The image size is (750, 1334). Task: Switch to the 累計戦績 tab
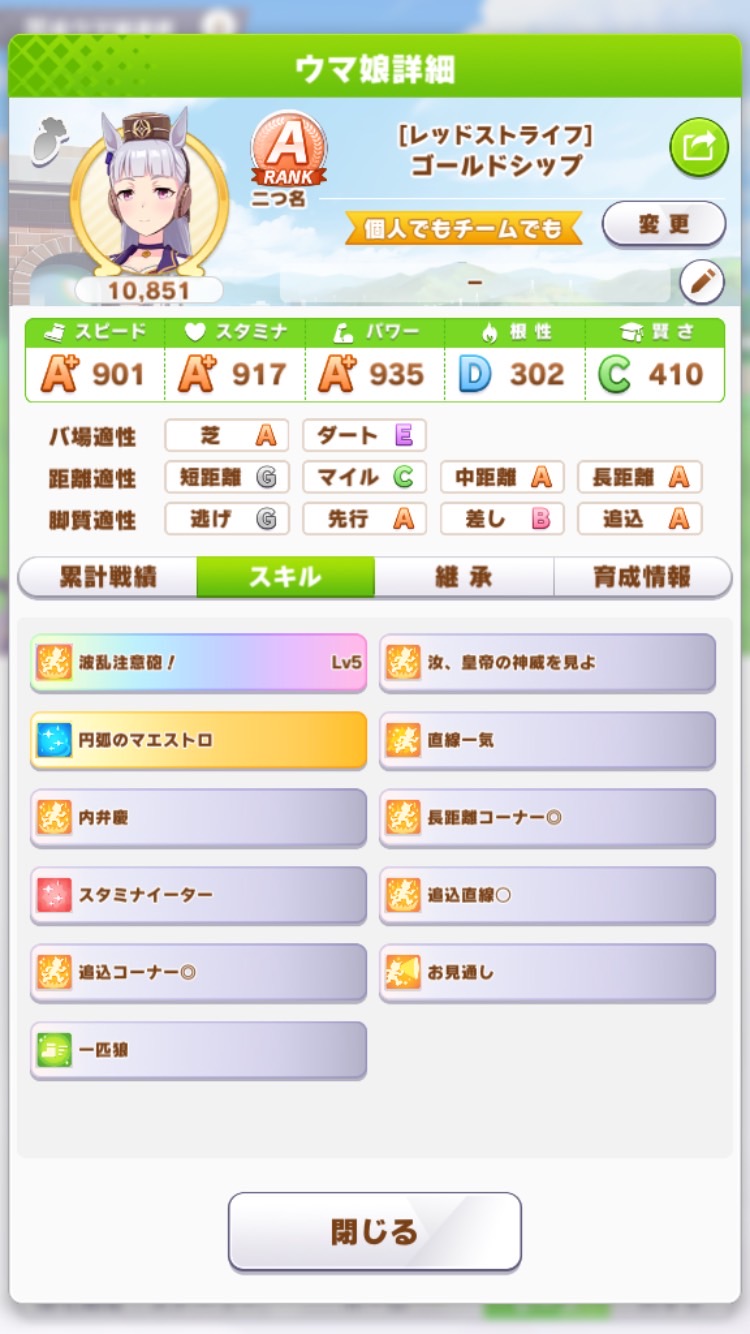(107, 577)
